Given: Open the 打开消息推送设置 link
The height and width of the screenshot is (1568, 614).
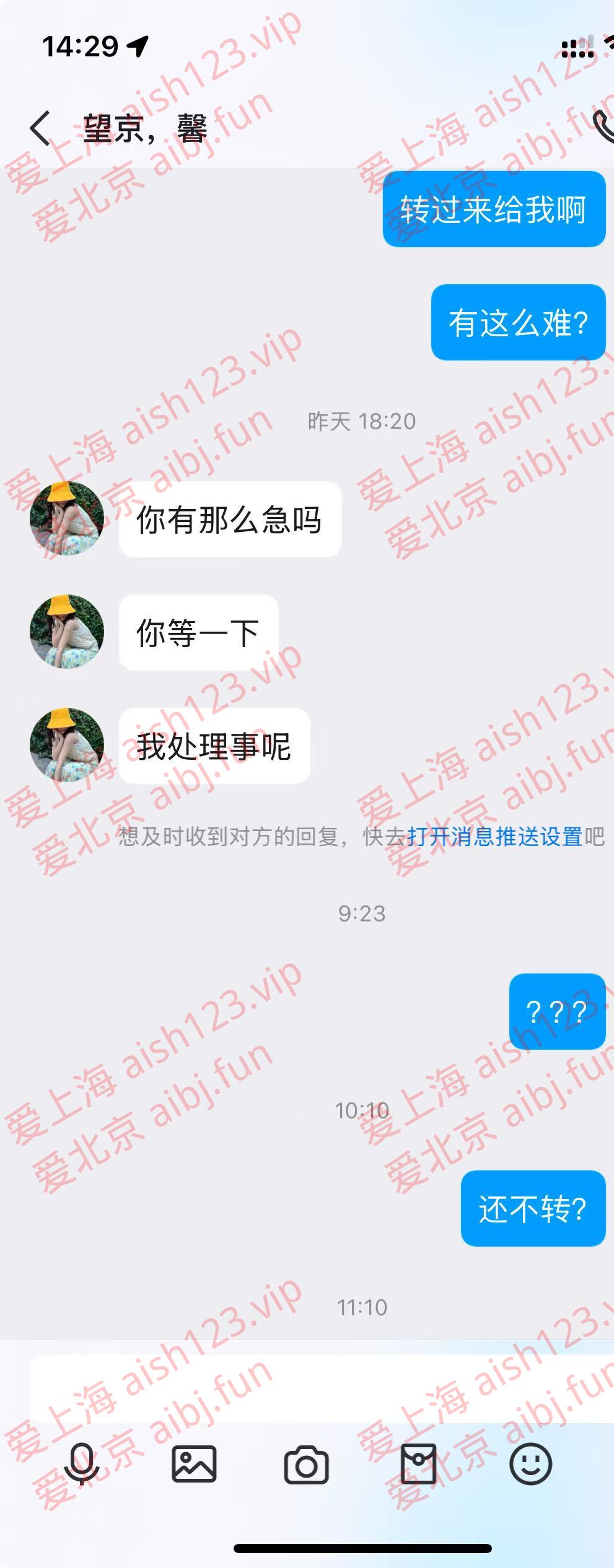Looking at the screenshot, I should 494,837.
